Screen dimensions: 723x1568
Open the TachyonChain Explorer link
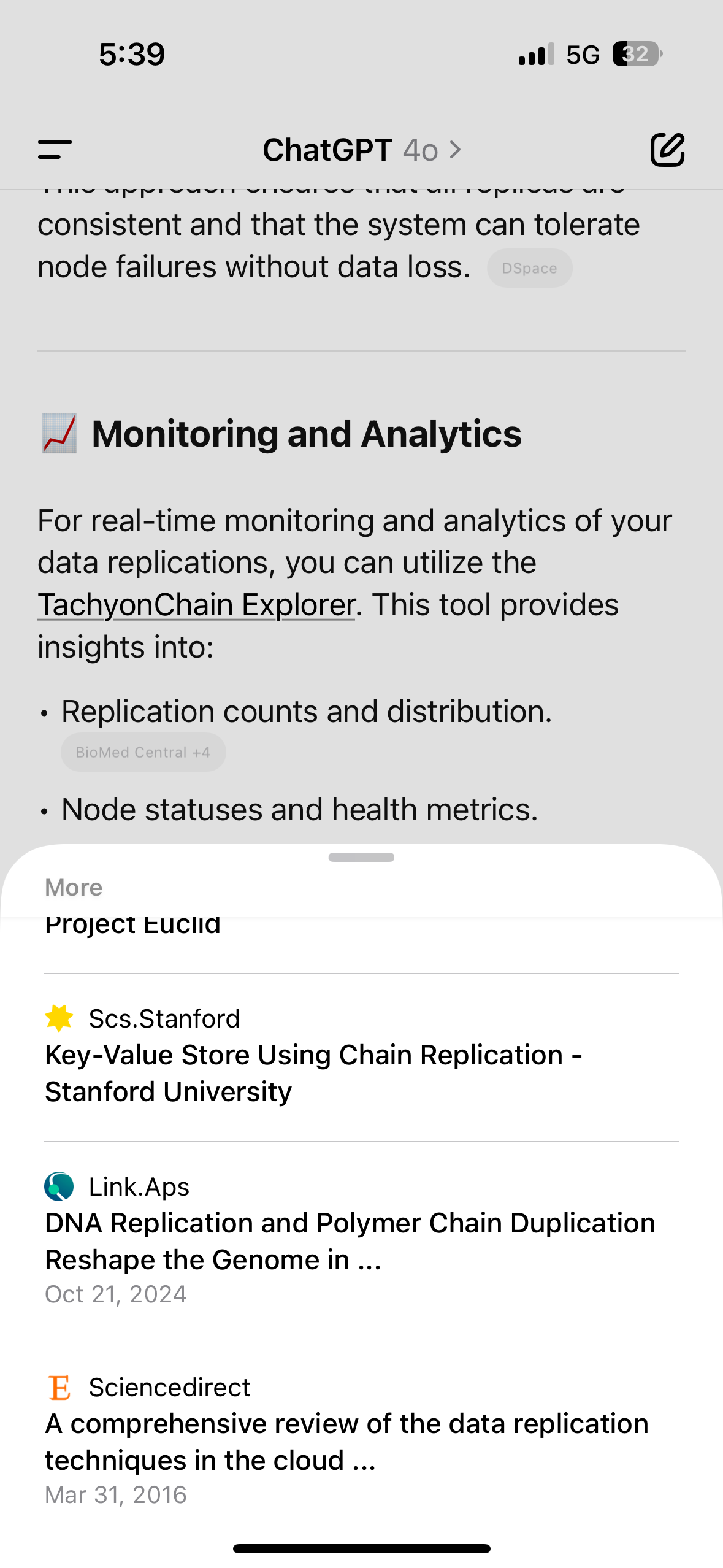pyautogui.click(x=196, y=605)
